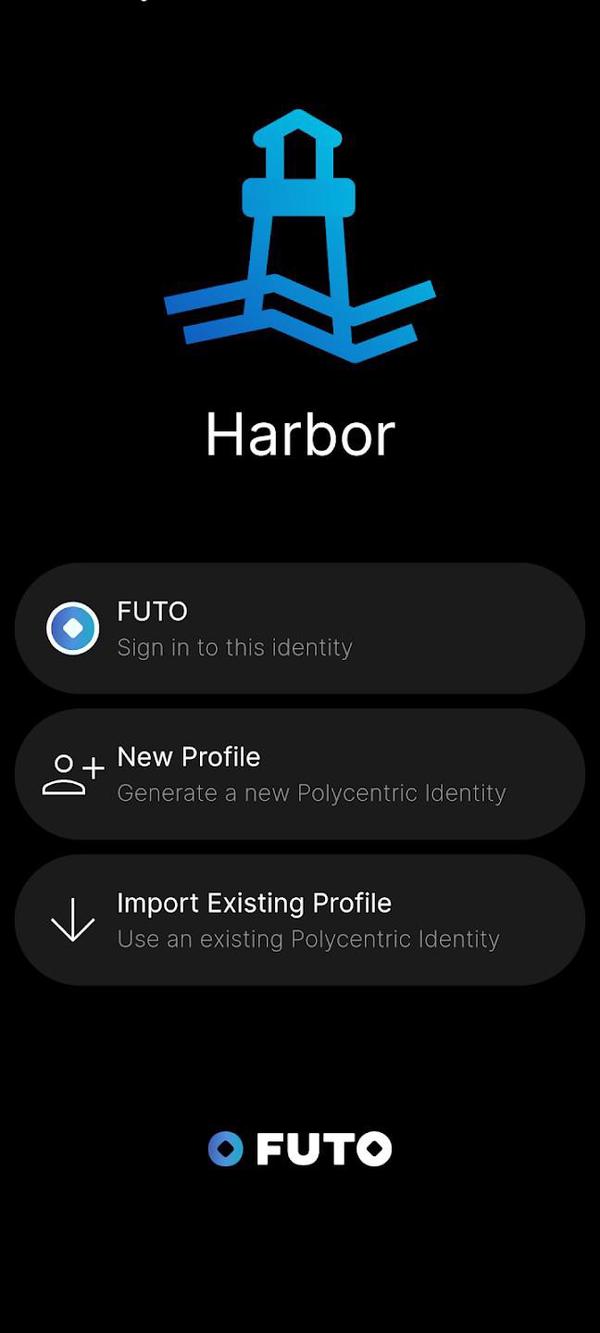600x1333 pixels.
Task: Select Import Existing Profile
Action: (x=299, y=921)
